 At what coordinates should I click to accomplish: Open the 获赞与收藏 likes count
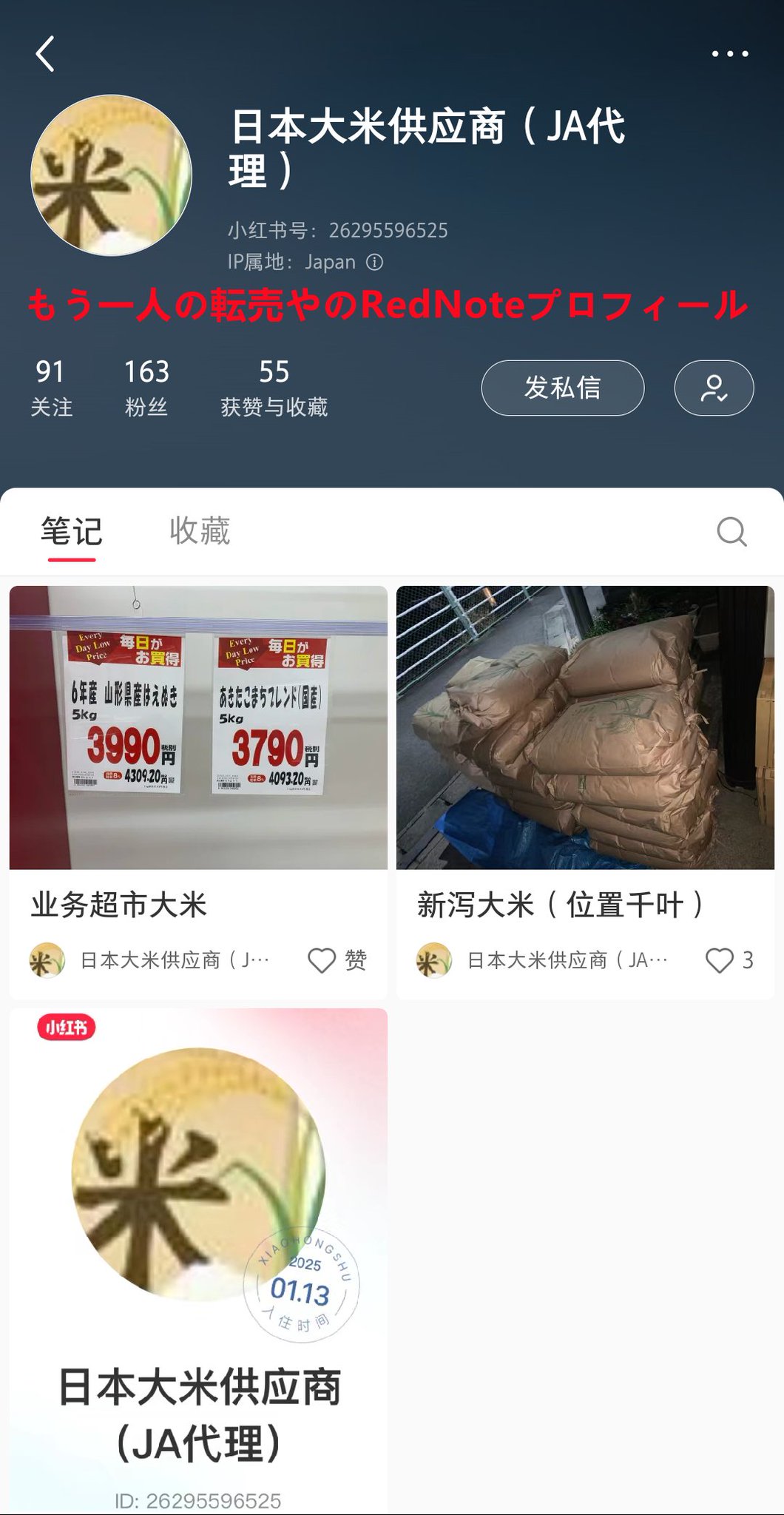(x=274, y=387)
